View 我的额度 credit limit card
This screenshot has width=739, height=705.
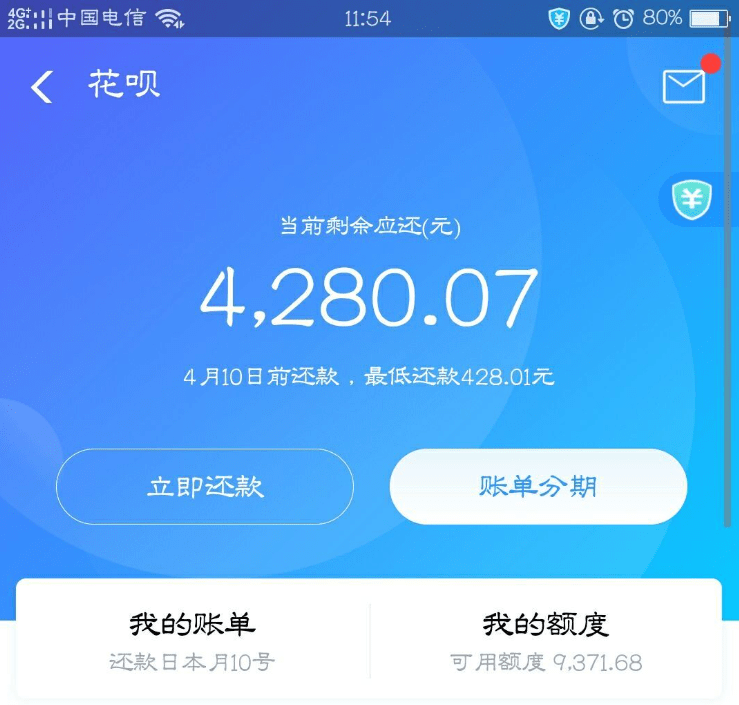pyautogui.click(x=546, y=640)
